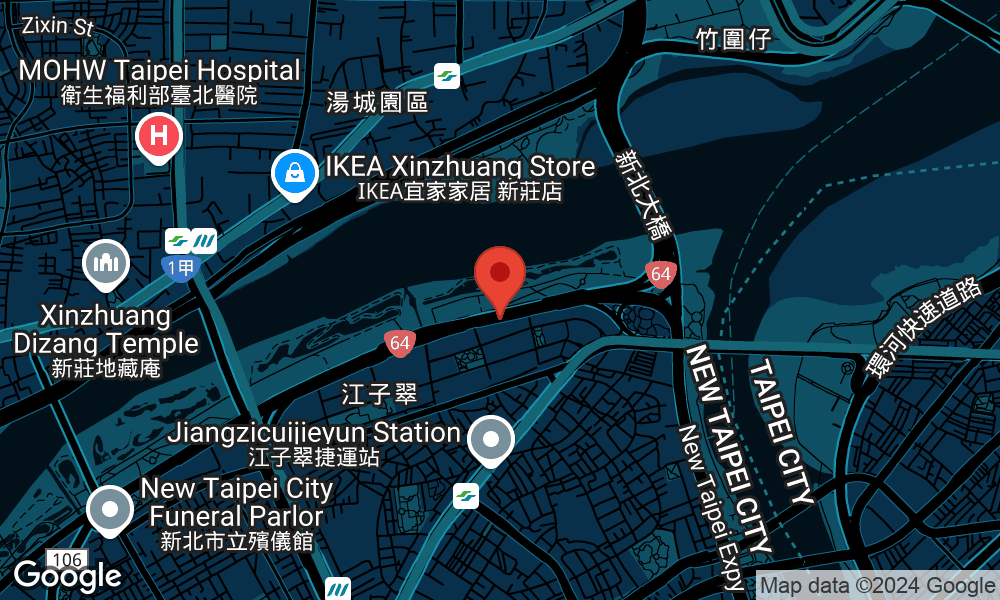Select the IKEA Xinzhuang Store shopping marker
Viewport: 1000px width, 600px height.
[295, 172]
